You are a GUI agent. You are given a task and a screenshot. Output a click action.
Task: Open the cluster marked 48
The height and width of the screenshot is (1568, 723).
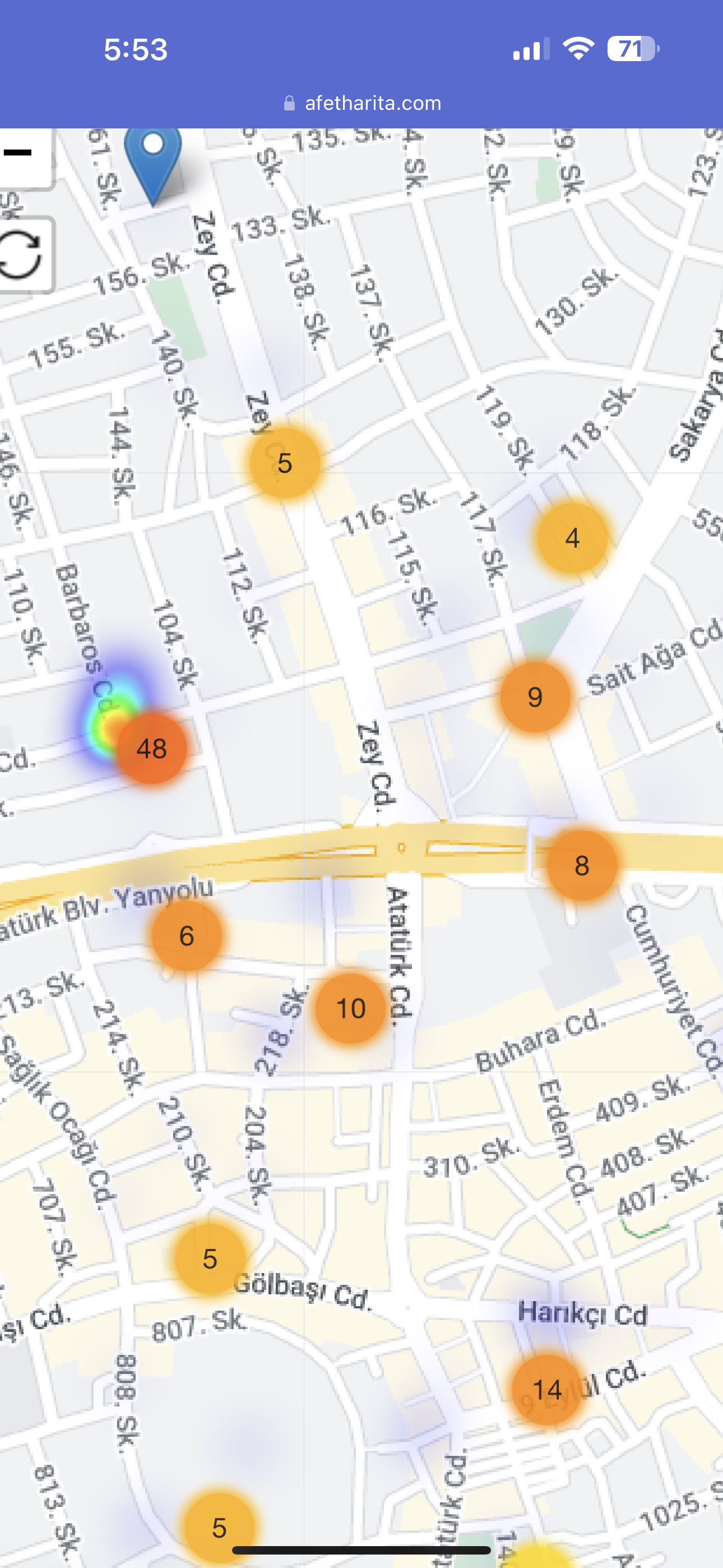coord(151,748)
